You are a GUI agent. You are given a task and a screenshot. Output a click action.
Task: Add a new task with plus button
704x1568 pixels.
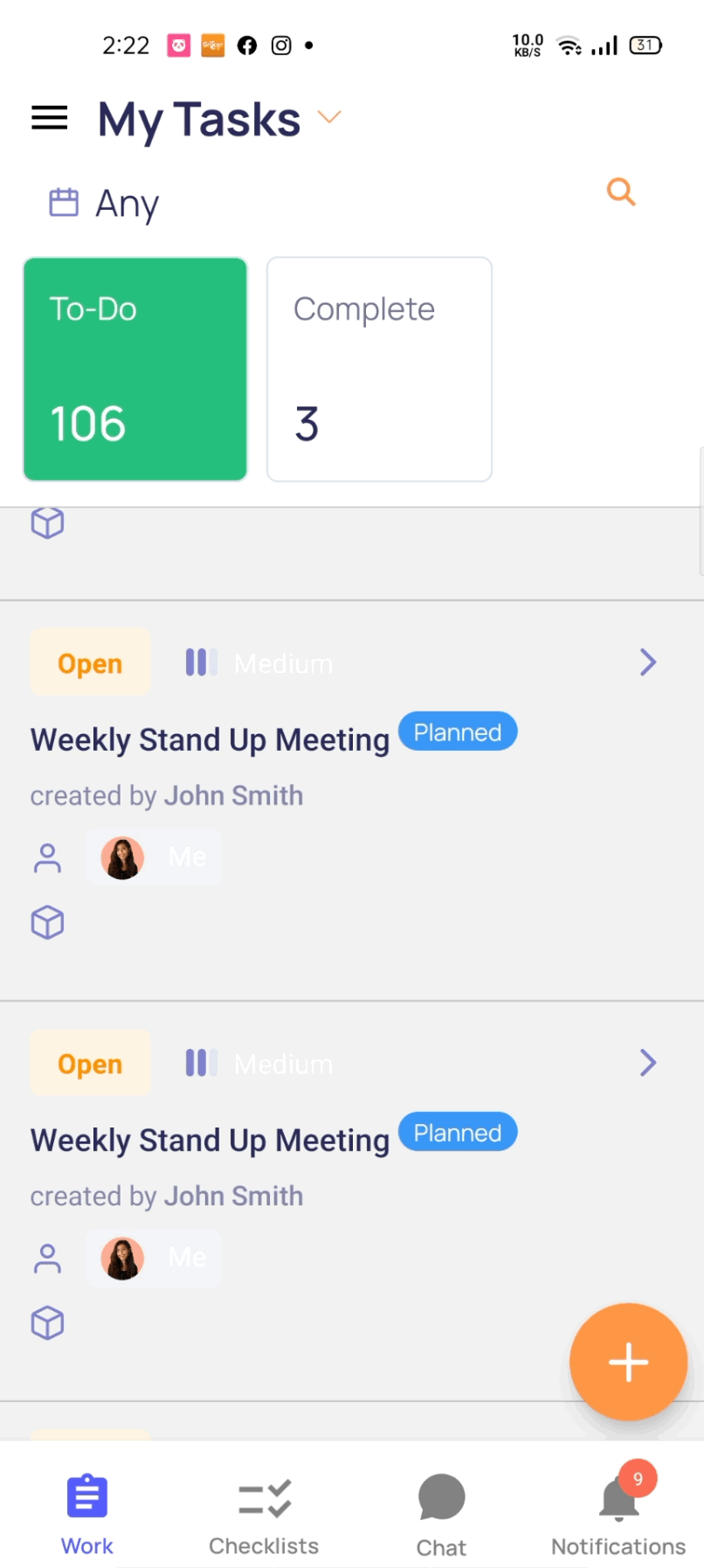tap(628, 1362)
